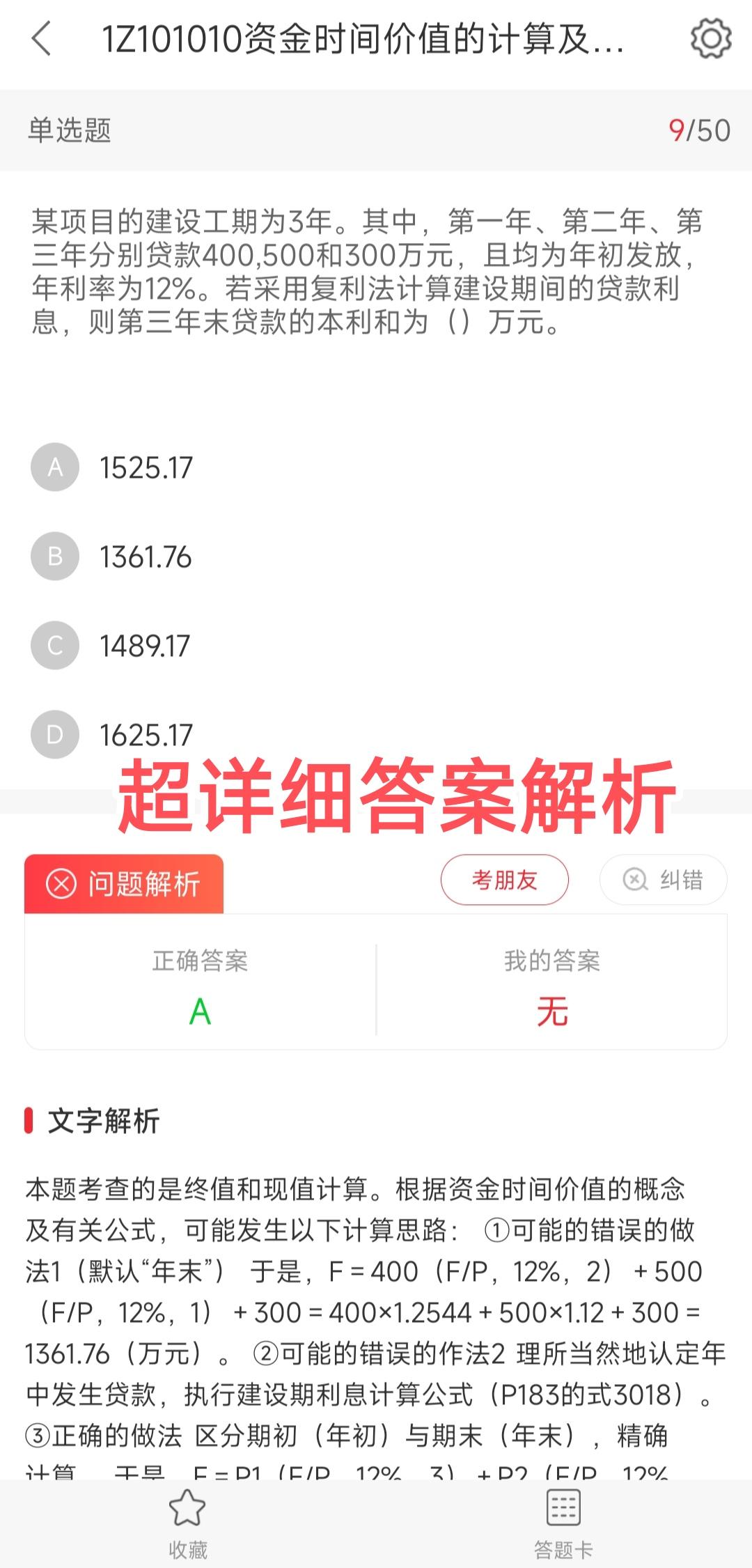Tap the 考朋友 button
The height and width of the screenshot is (1568, 752).
coord(504,880)
